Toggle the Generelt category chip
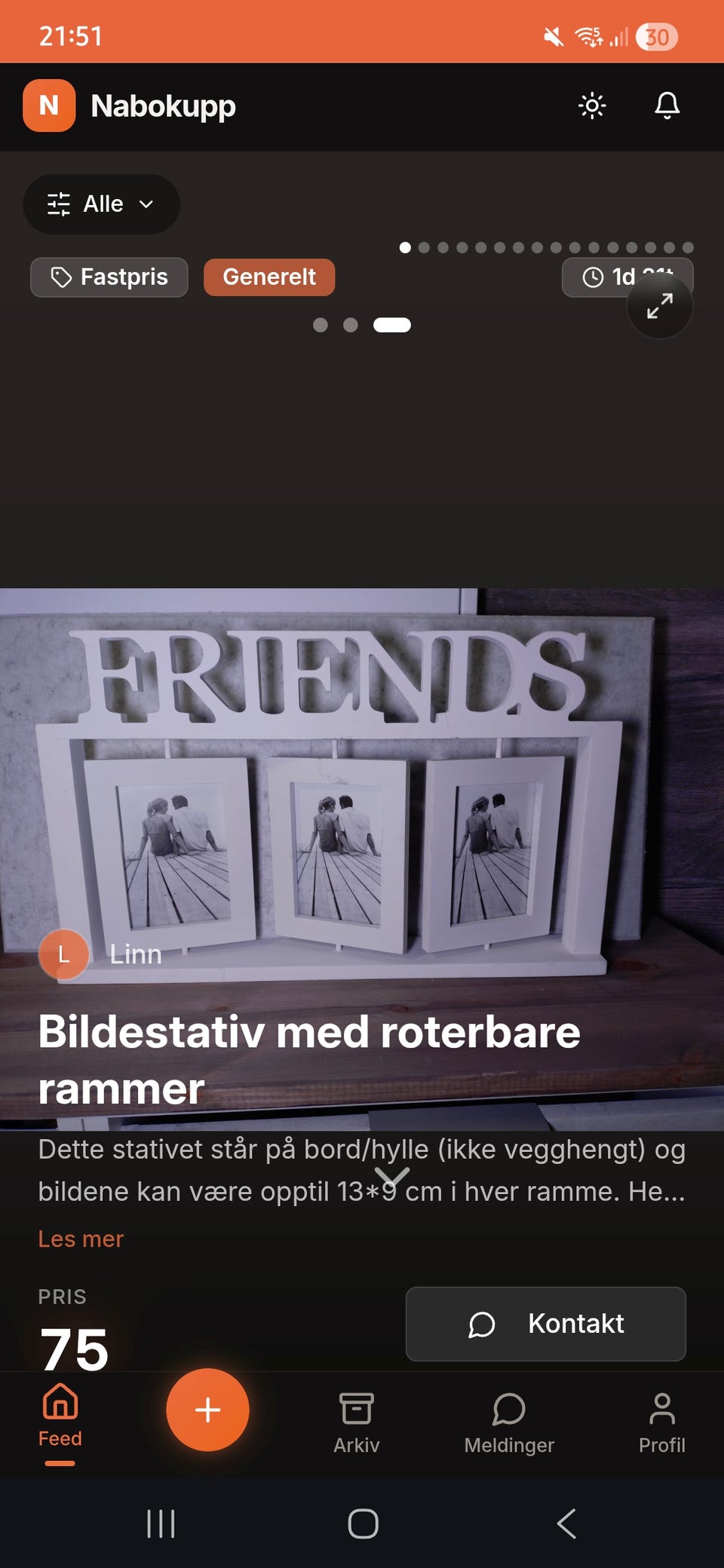 tap(269, 277)
